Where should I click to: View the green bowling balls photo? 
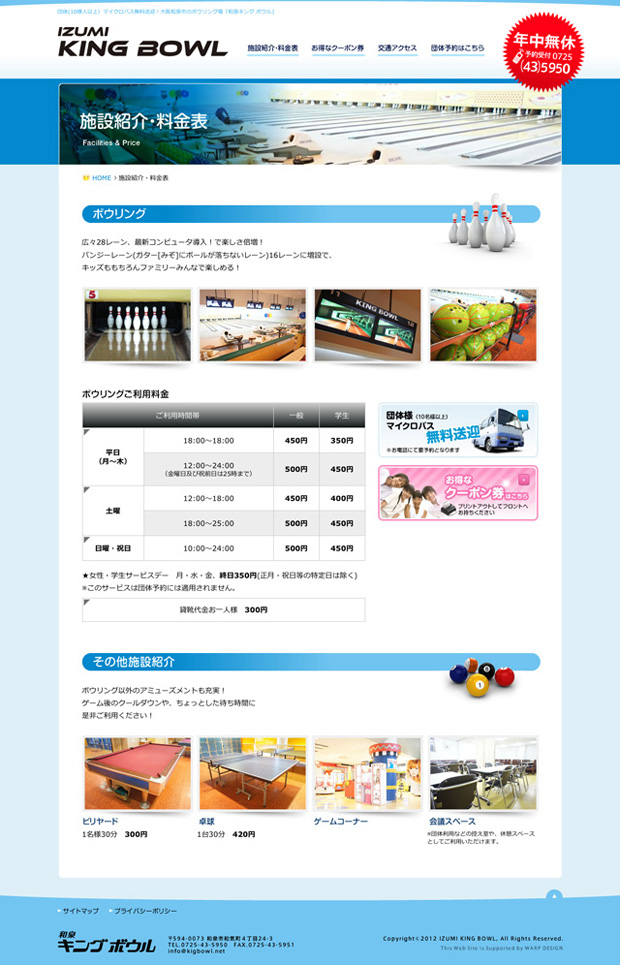click(x=483, y=326)
